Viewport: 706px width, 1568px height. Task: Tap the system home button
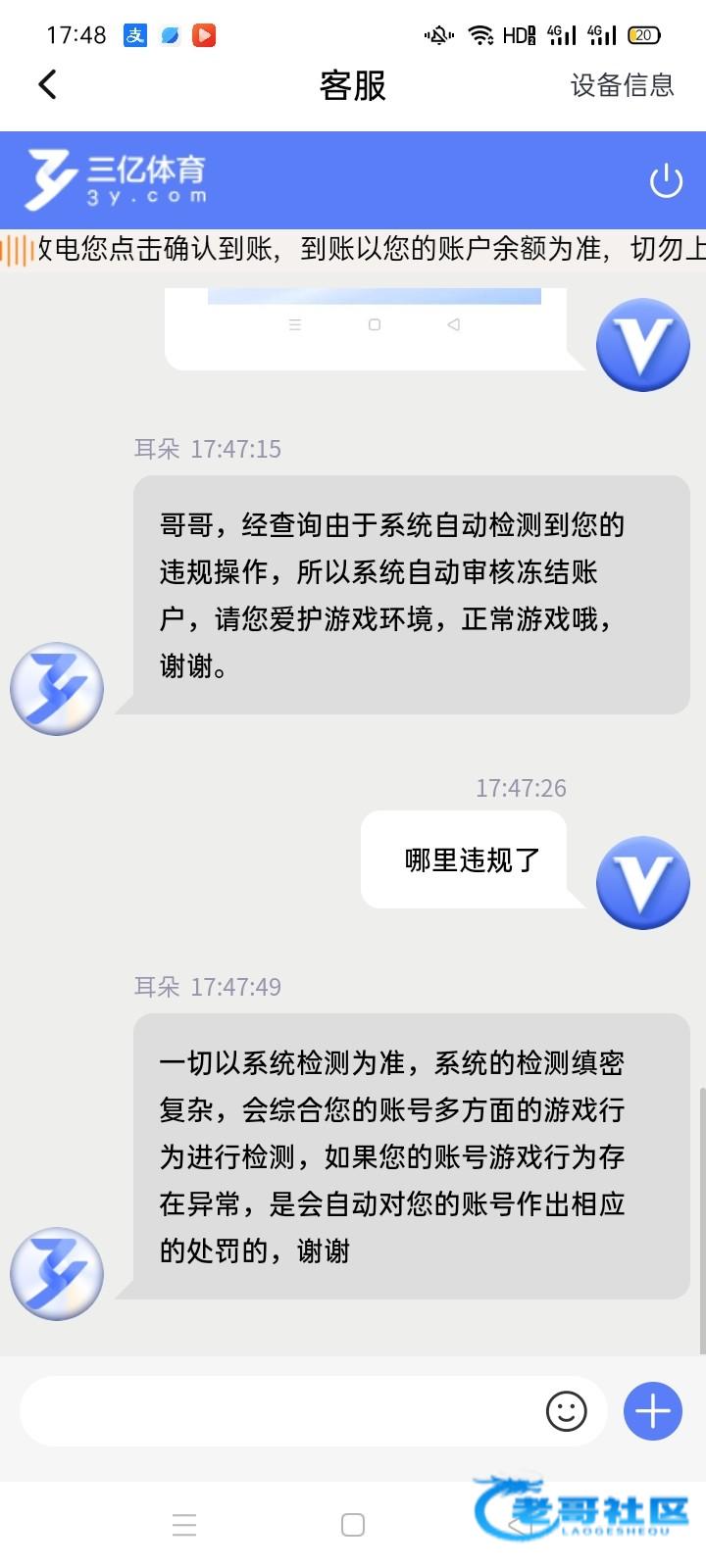tap(353, 1525)
